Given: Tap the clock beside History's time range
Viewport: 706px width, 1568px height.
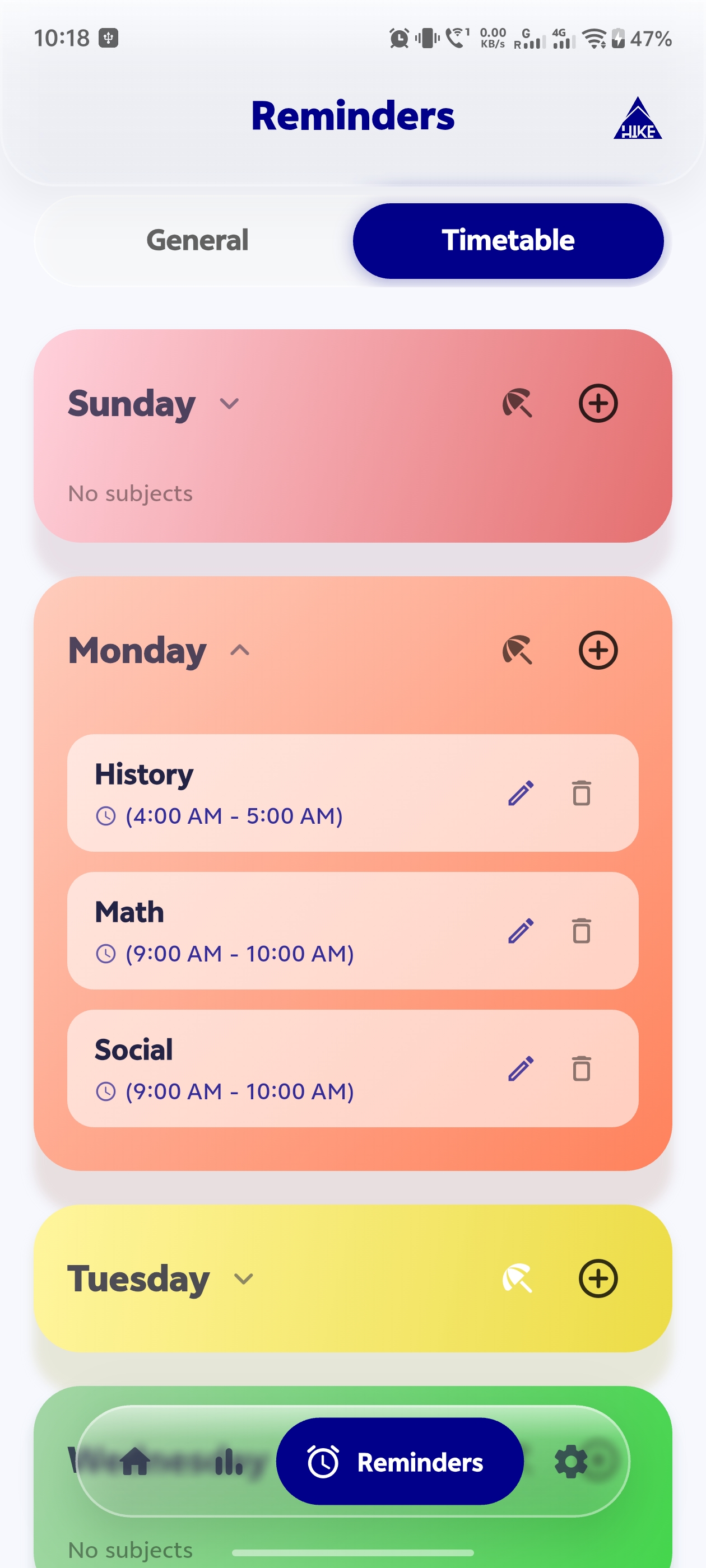Looking at the screenshot, I should click(106, 815).
